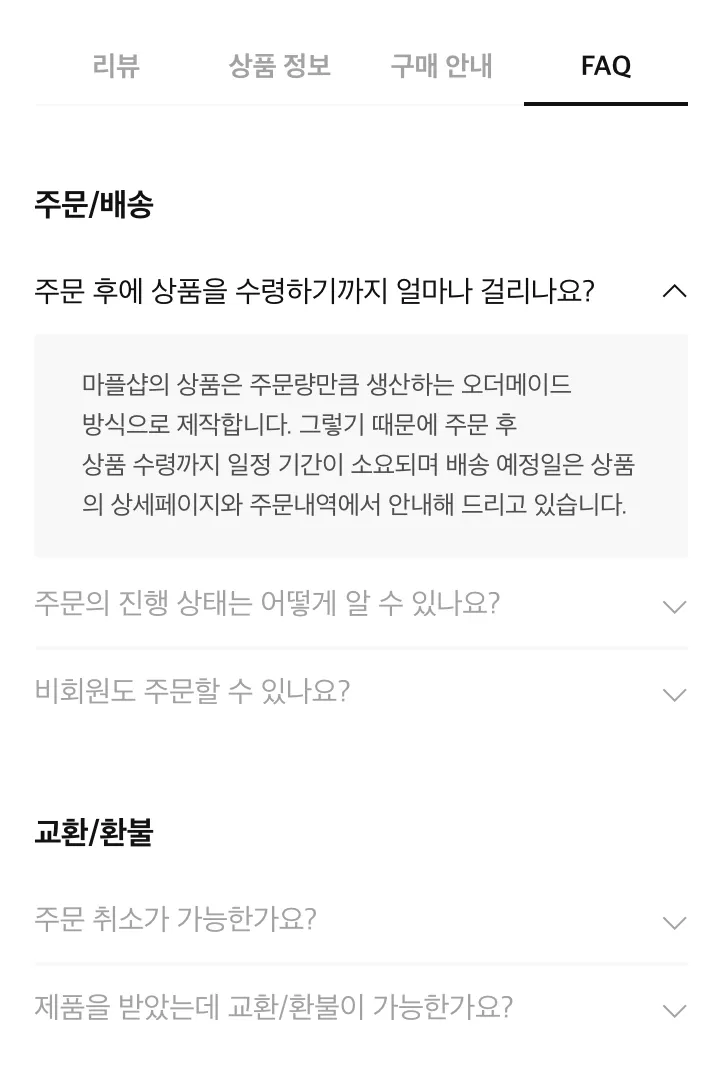Switch to the 리뷰 tab
Viewport: 726px width, 1074px height.
[x=116, y=66]
